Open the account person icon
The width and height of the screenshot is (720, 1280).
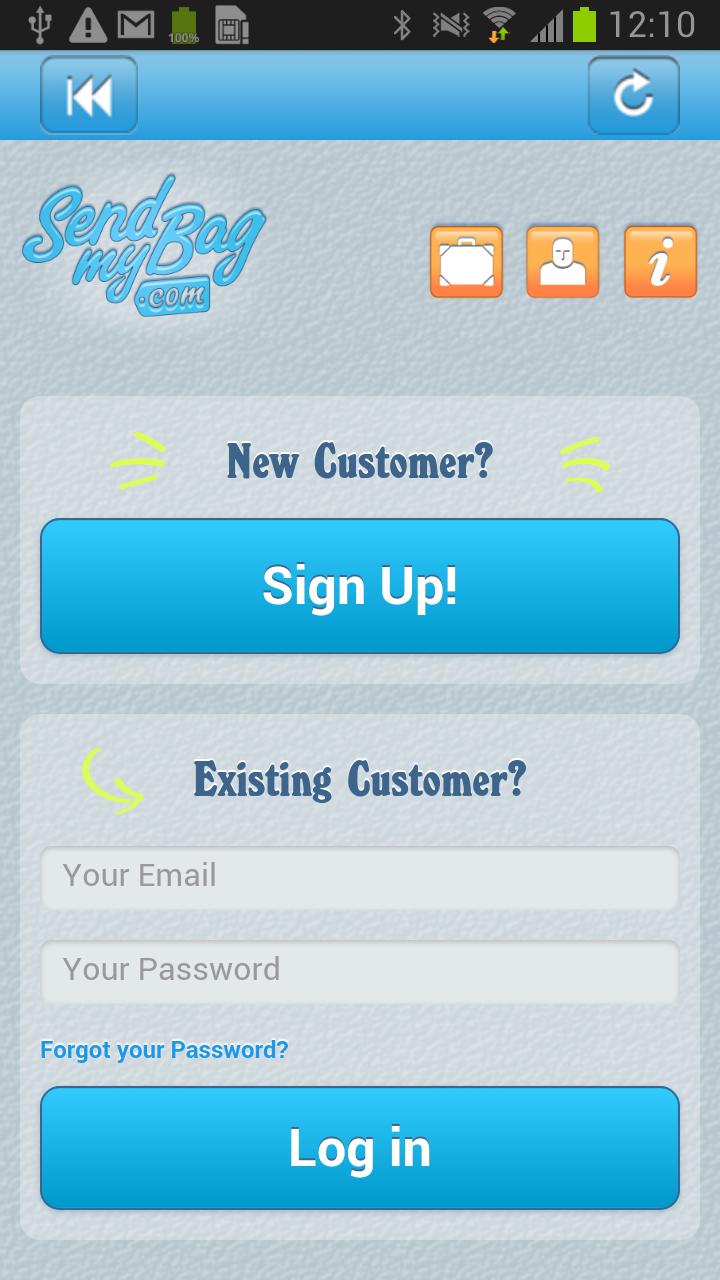click(562, 262)
